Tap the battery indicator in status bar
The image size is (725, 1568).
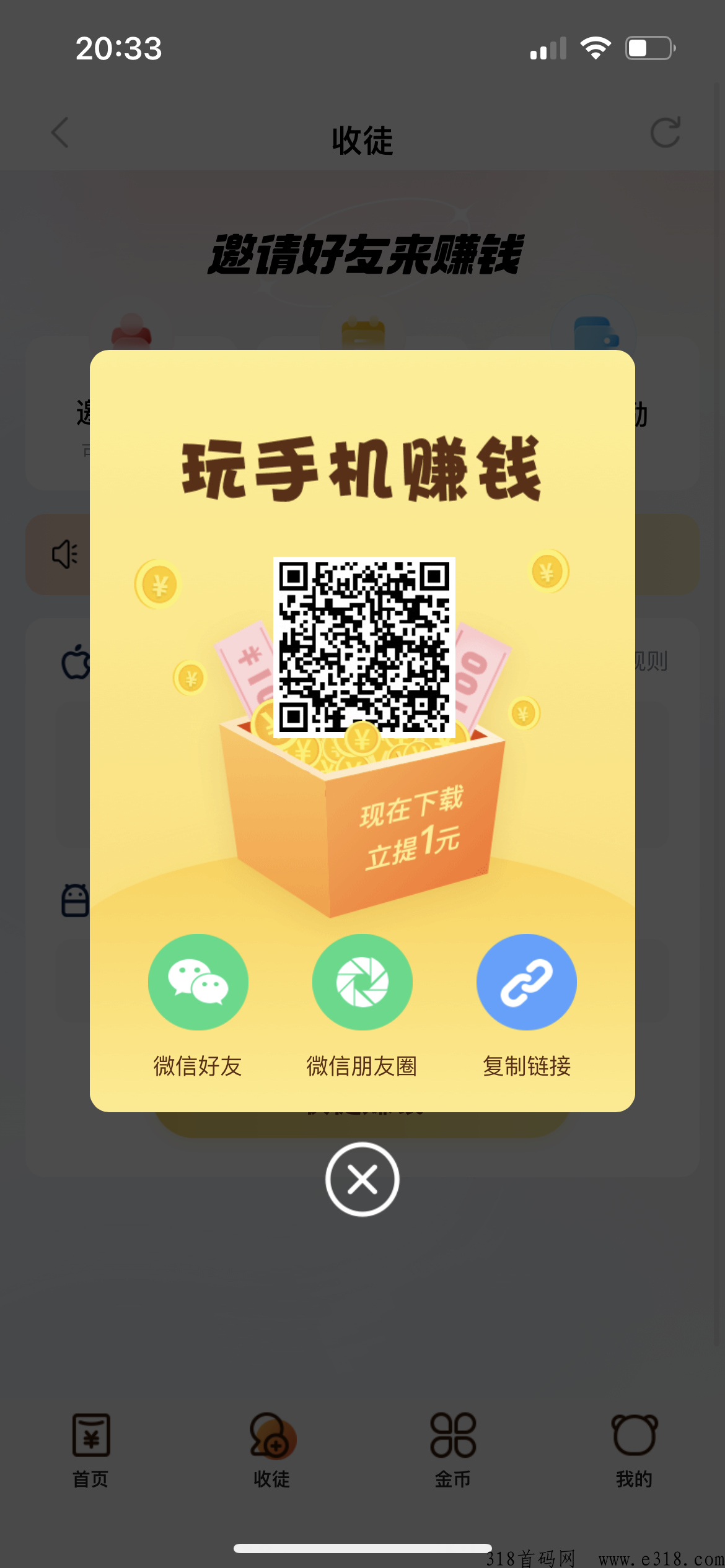coord(646,47)
